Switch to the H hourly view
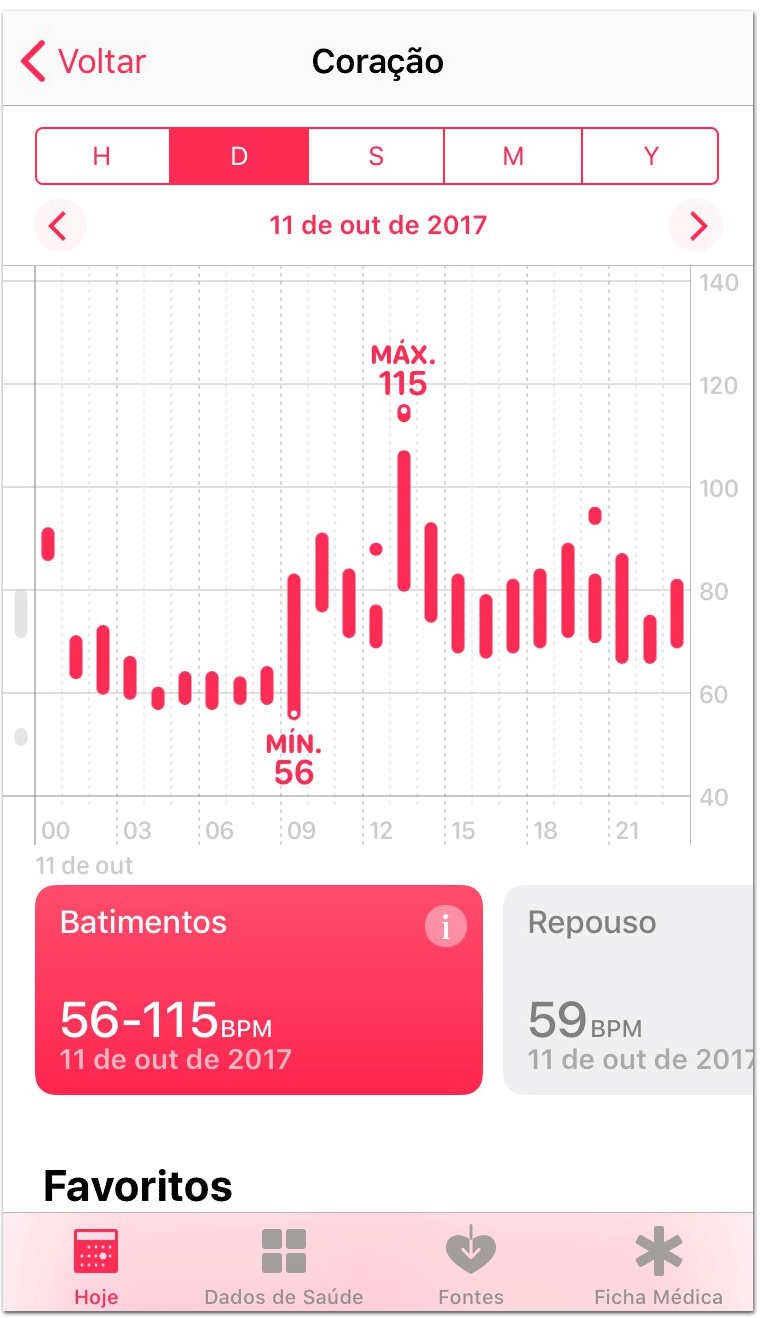This screenshot has height=1318, width=760. (x=102, y=156)
